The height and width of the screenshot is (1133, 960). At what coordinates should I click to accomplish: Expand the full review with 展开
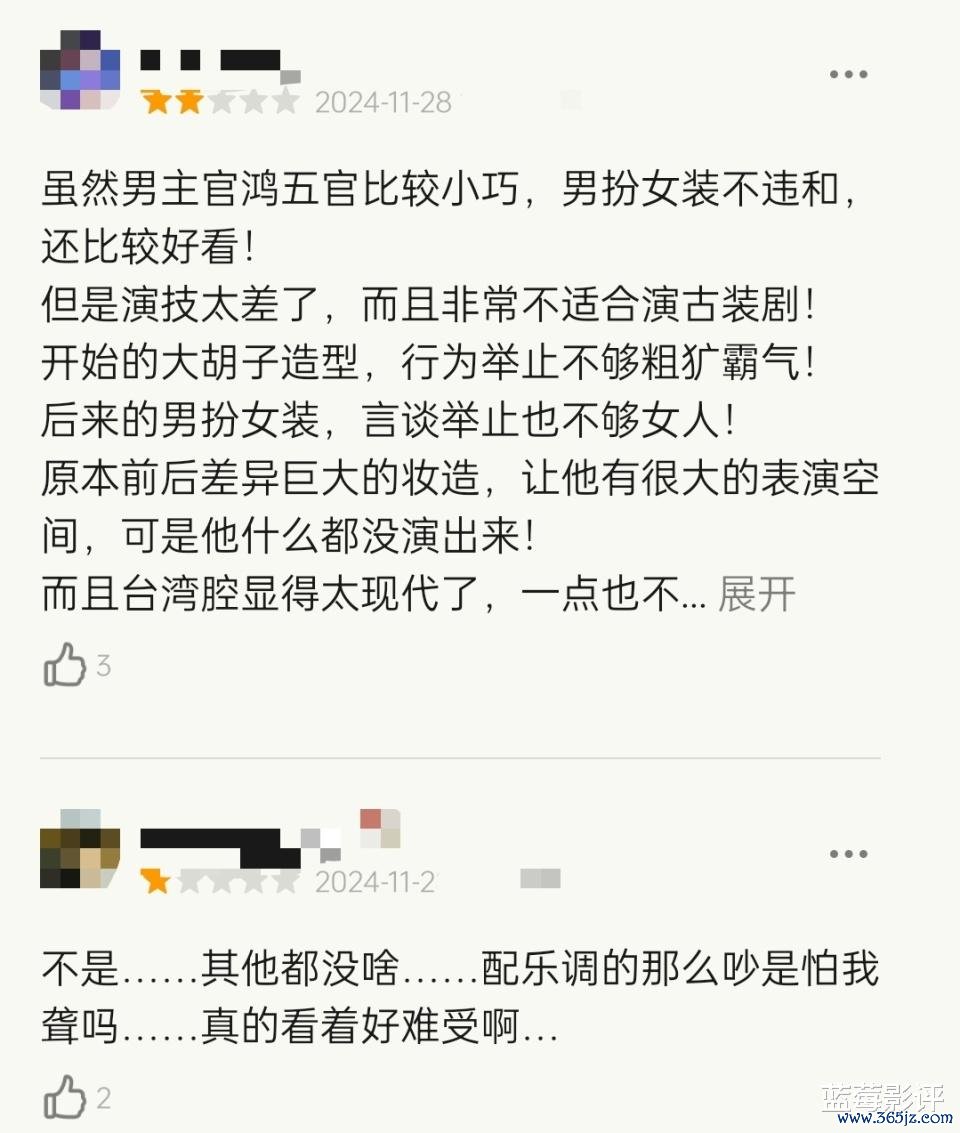click(x=757, y=594)
